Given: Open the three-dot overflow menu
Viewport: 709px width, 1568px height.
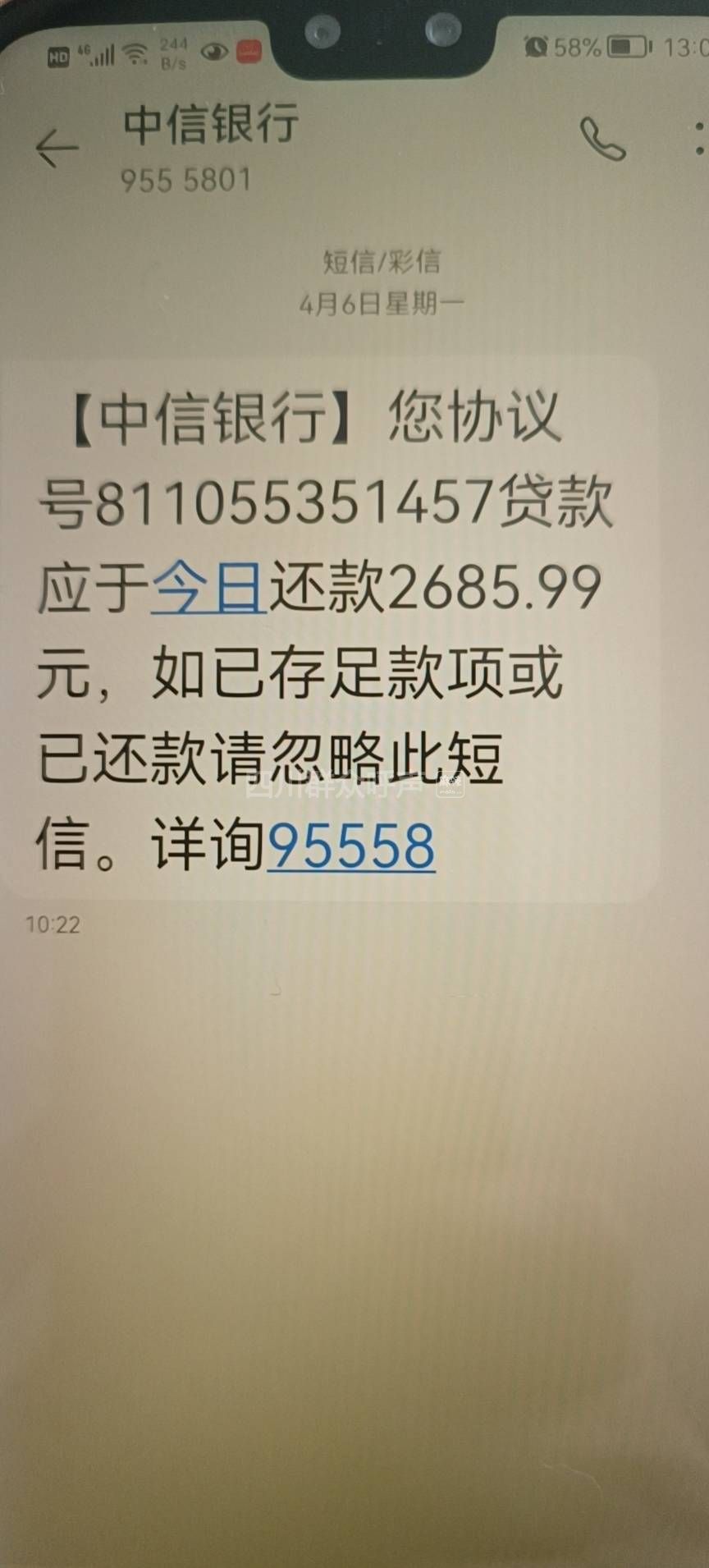Looking at the screenshot, I should coord(698,140).
